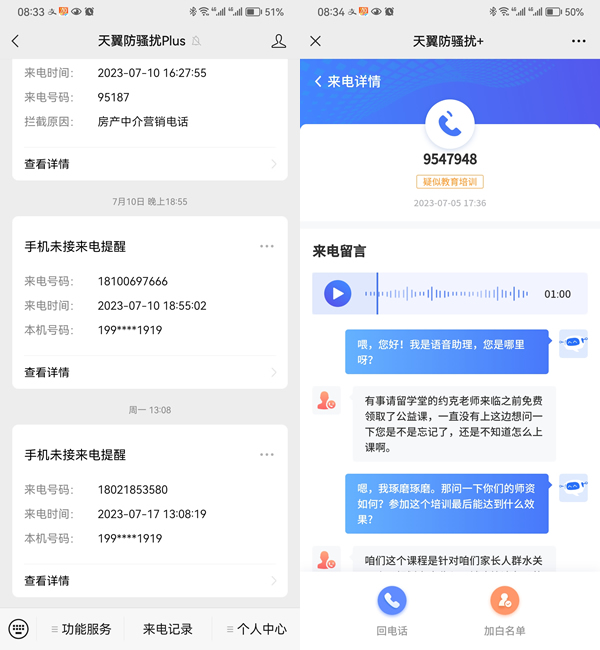View details of the 95187 intercepted call
Screen dimensions: 600x650
click(x=150, y=163)
